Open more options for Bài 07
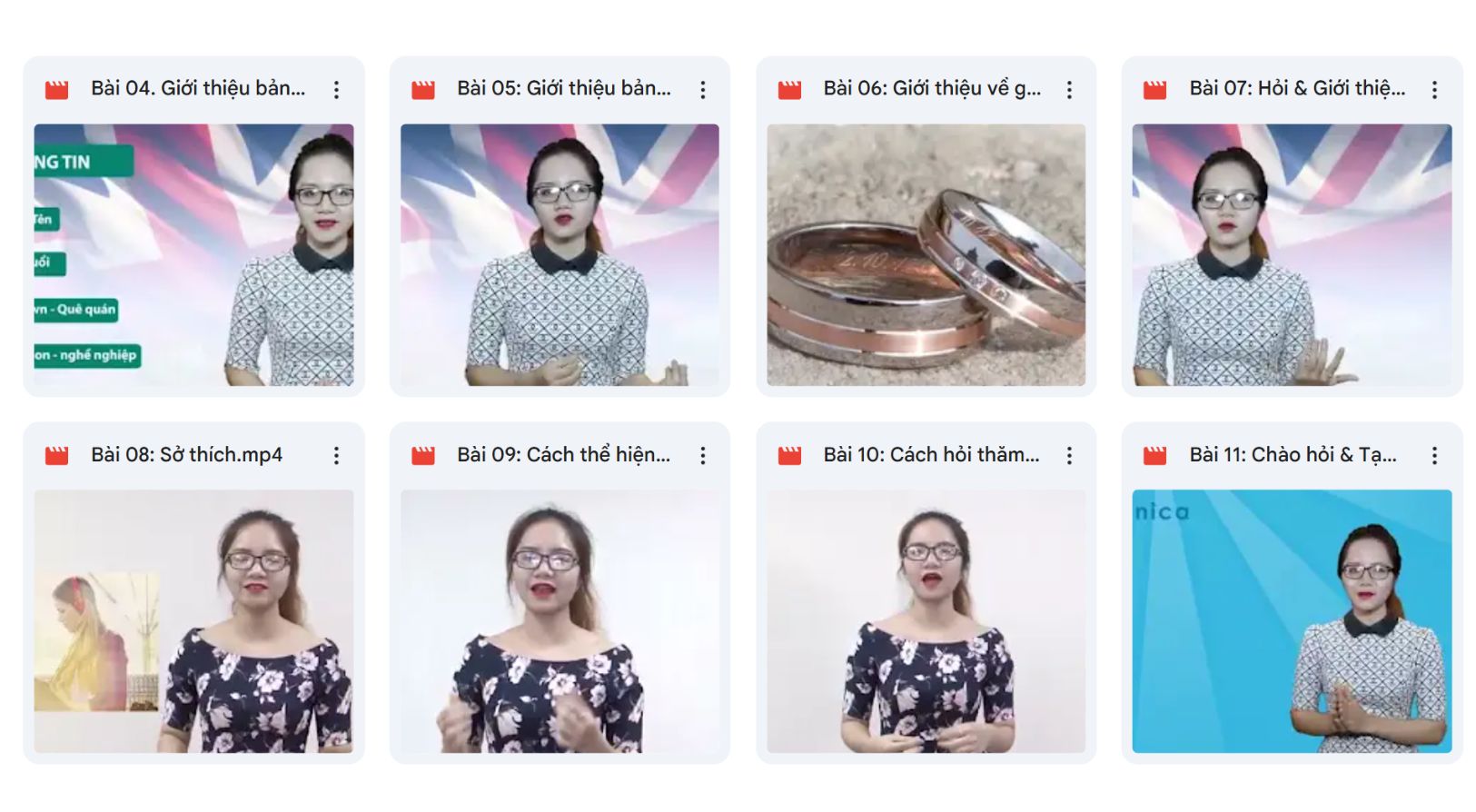Image resolution: width=1476 pixels, height=812 pixels. click(1435, 89)
